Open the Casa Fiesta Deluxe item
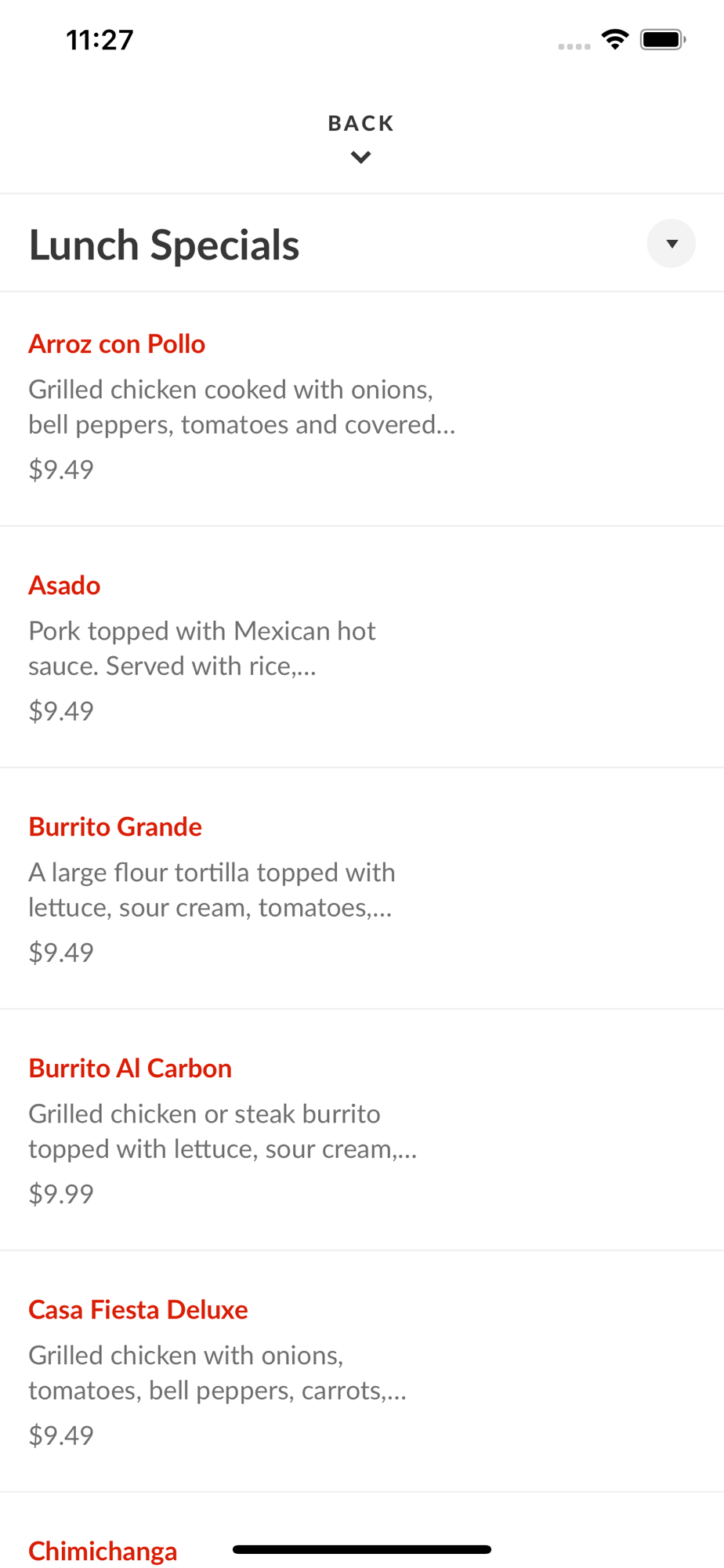Image resolution: width=724 pixels, height=1568 pixels. 362,1371
